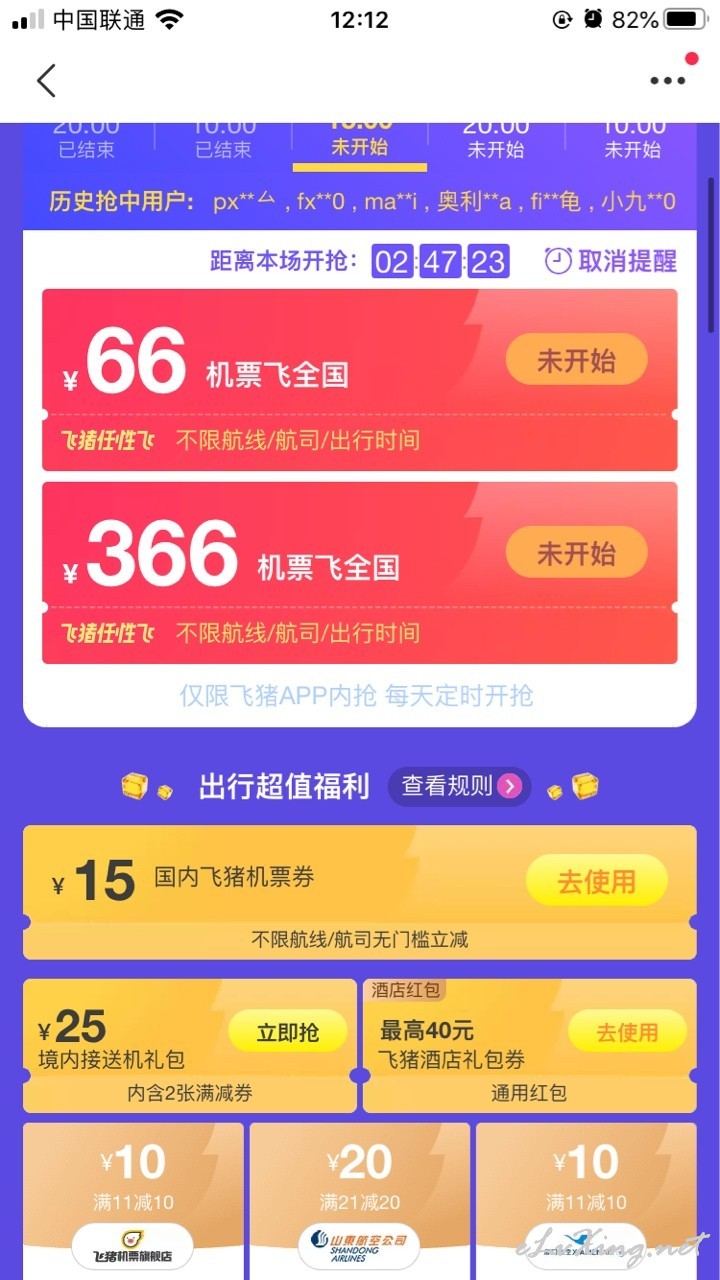The image size is (720, 1280).
Task: Select the highlighted 未开始 time slot tab
Action: [359, 145]
